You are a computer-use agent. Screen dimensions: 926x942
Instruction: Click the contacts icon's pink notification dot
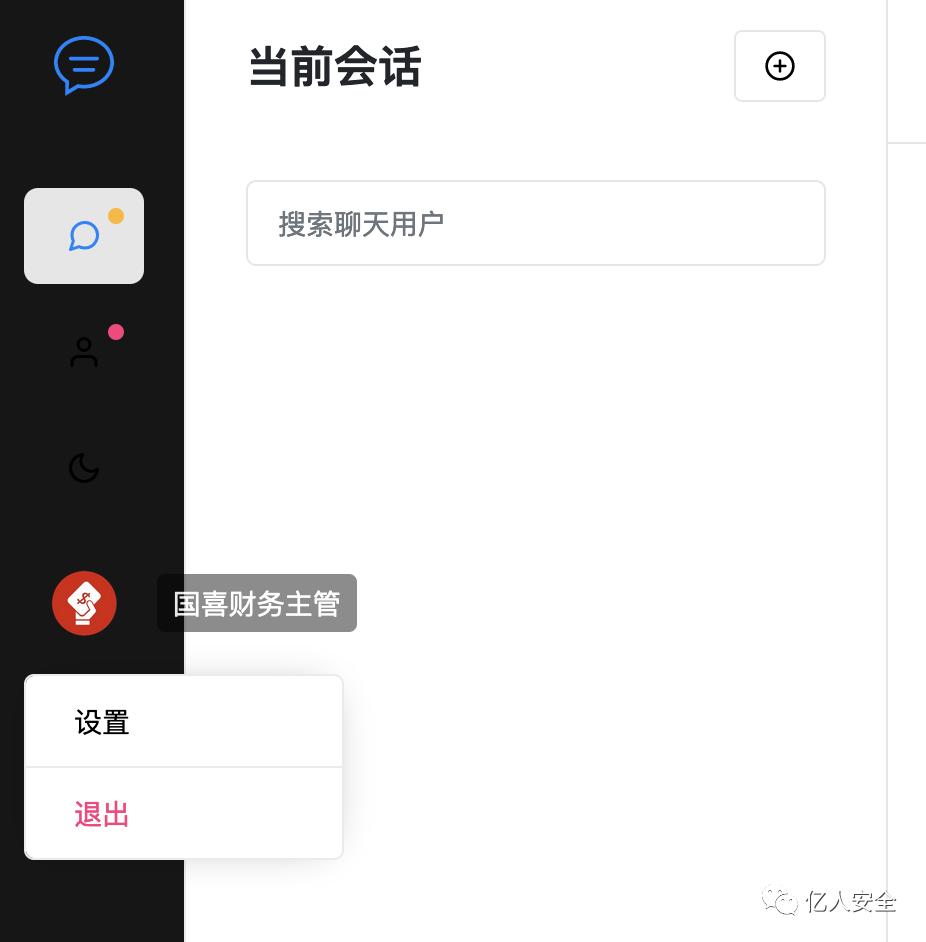(x=117, y=332)
